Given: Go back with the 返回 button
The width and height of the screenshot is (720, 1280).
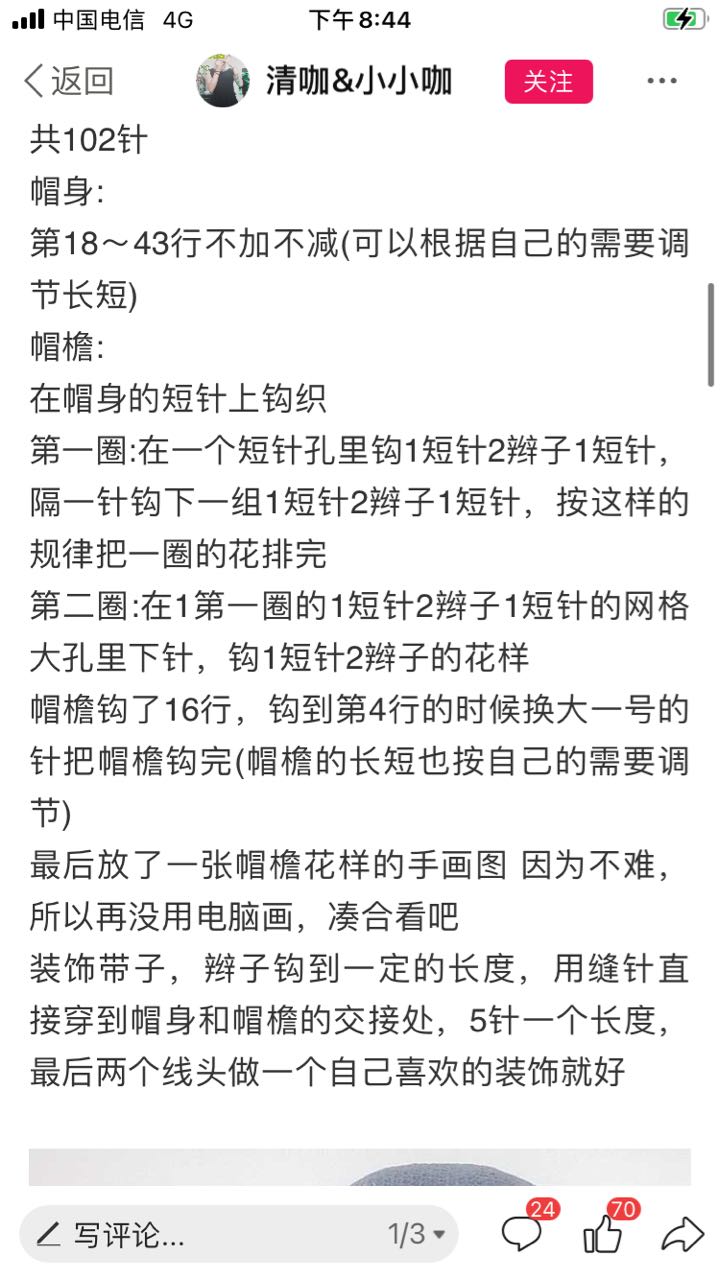Looking at the screenshot, I should (x=68, y=81).
